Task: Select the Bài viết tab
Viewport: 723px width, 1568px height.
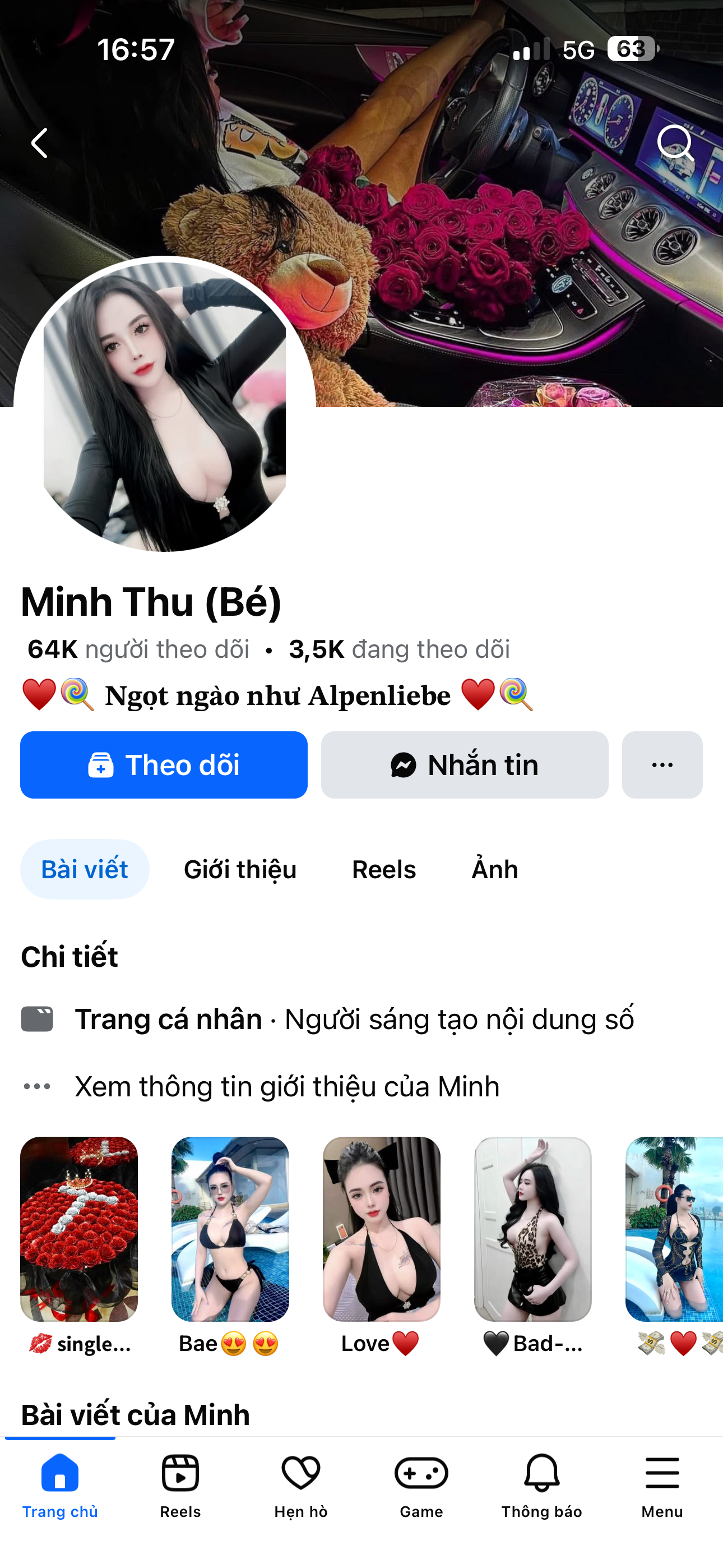Action: pyautogui.click(x=85, y=869)
